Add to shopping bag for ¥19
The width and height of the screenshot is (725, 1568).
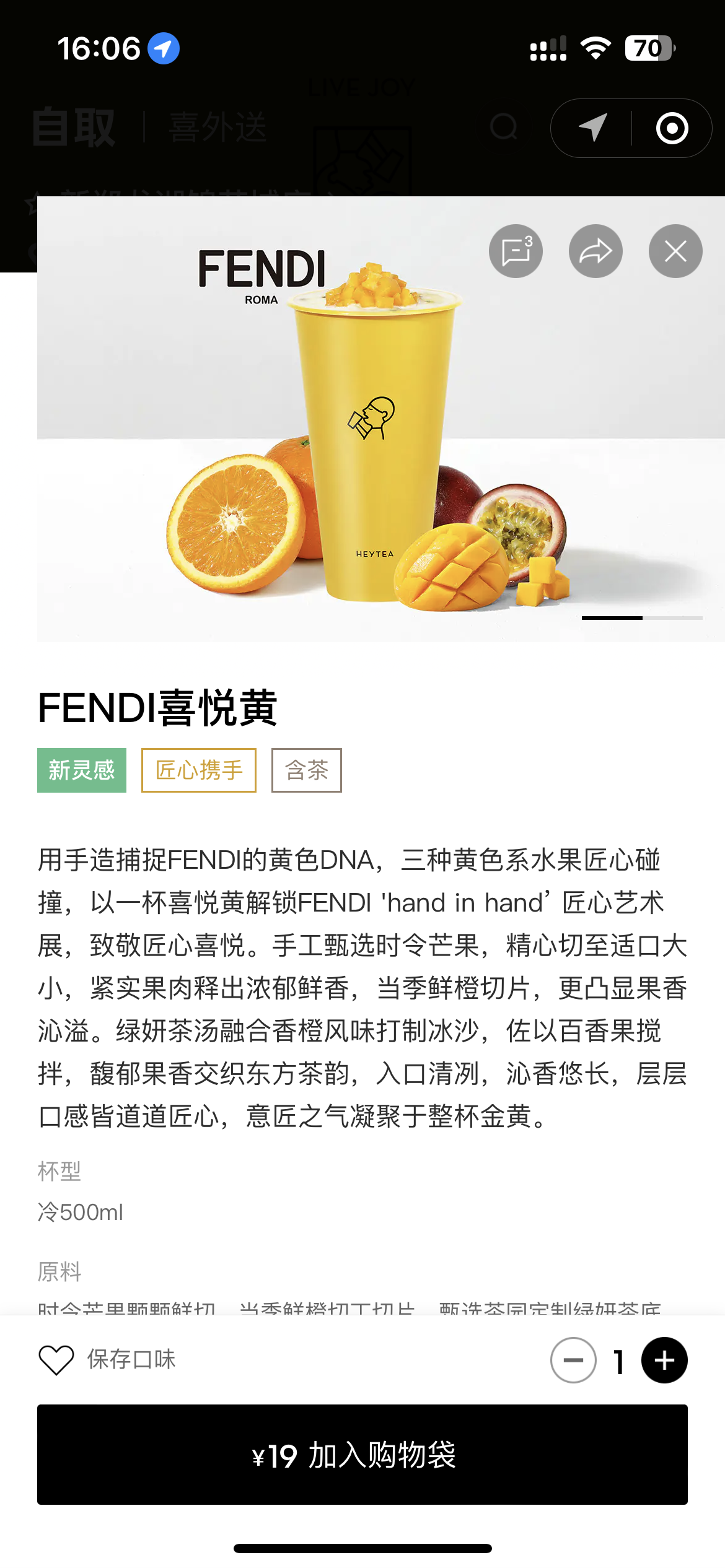pos(362,1455)
